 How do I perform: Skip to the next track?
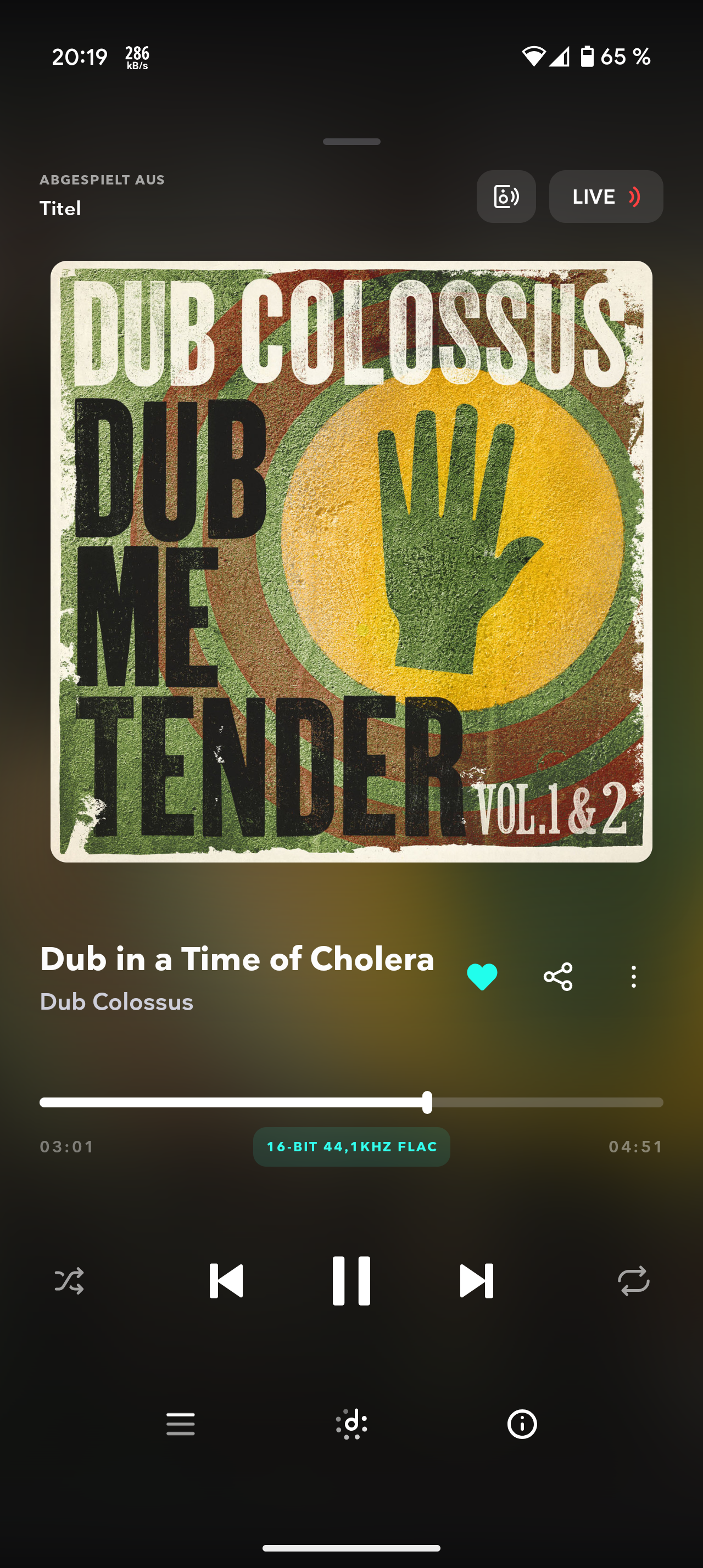[x=477, y=1281]
